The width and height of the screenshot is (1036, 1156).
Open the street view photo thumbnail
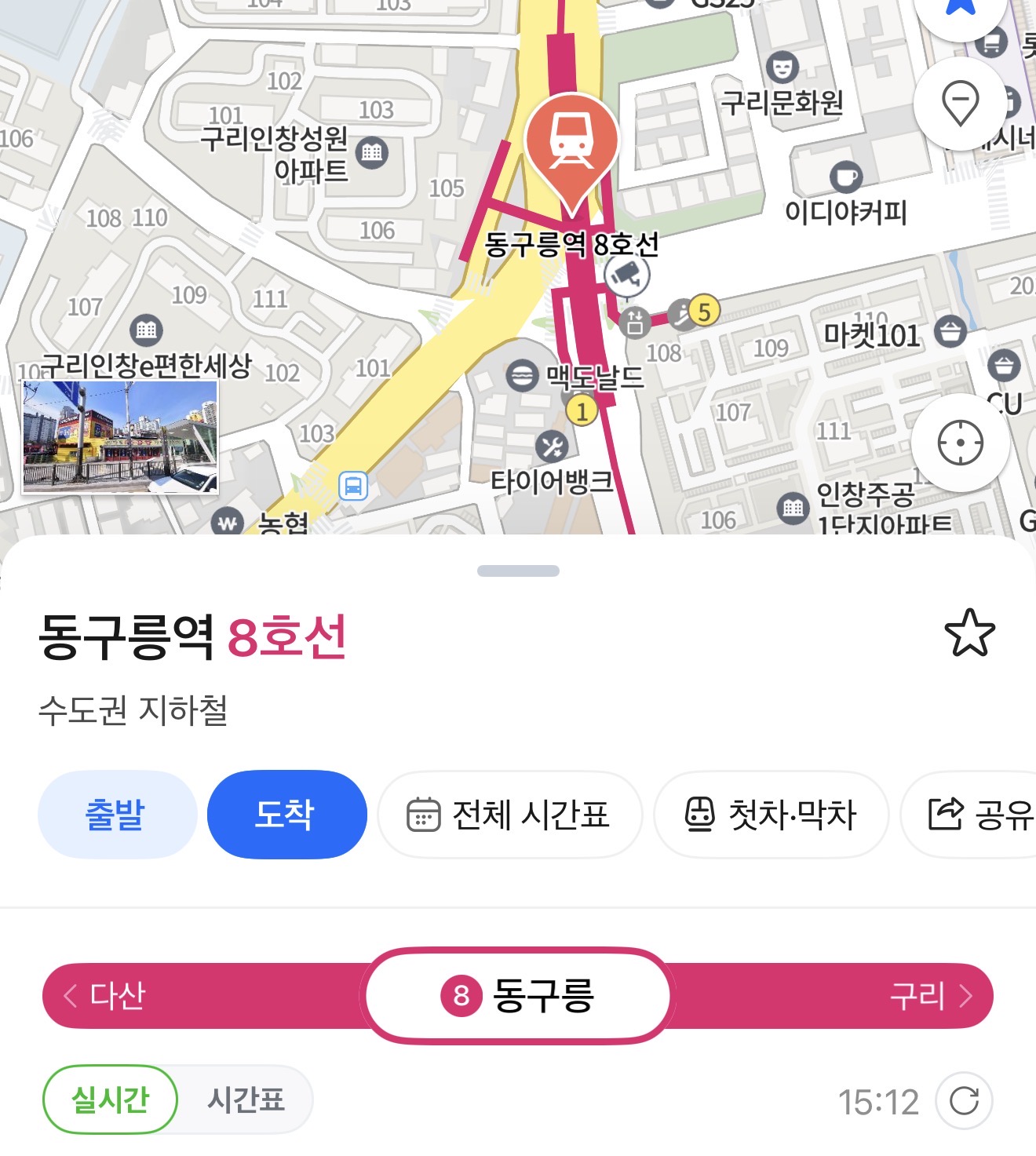coord(120,437)
